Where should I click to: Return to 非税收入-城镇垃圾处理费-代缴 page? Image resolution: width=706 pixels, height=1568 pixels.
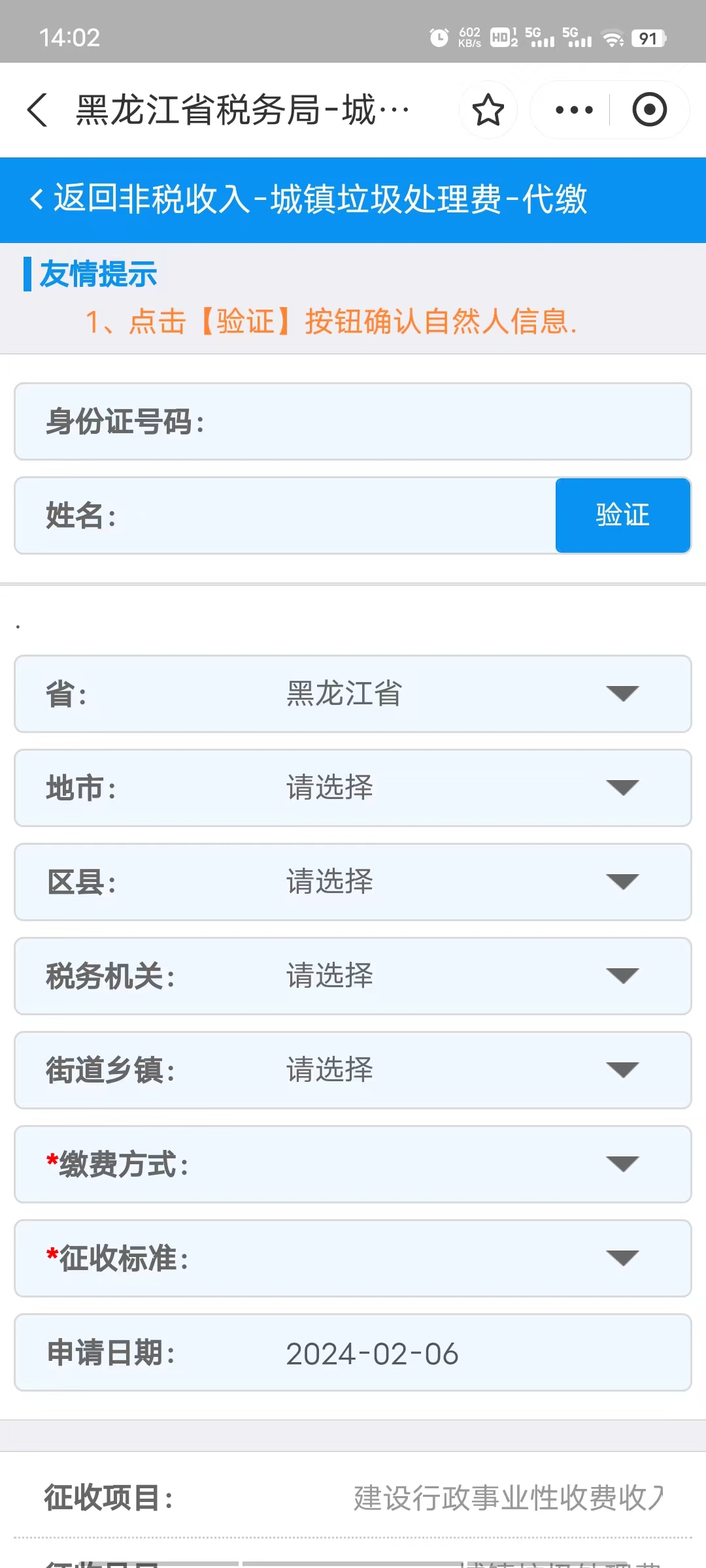point(309,199)
